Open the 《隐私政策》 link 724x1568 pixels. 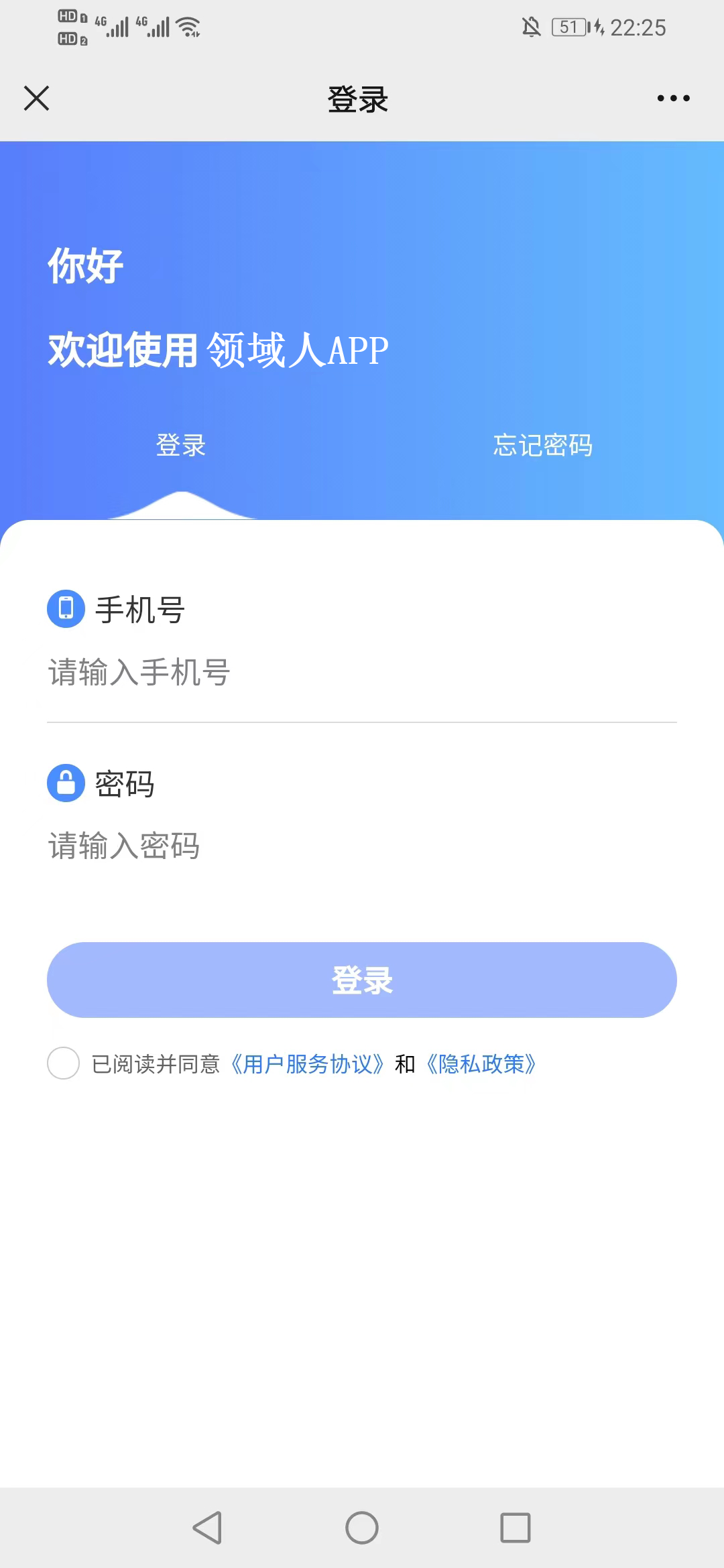coord(481,1064)
